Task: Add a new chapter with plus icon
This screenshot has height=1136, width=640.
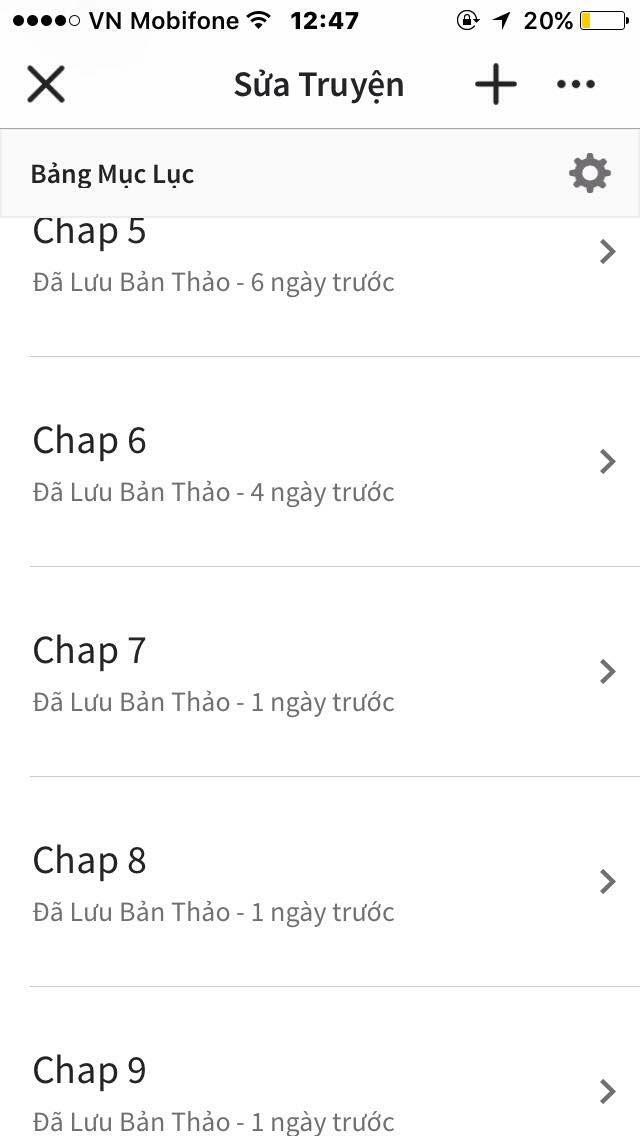Action: 496,84
